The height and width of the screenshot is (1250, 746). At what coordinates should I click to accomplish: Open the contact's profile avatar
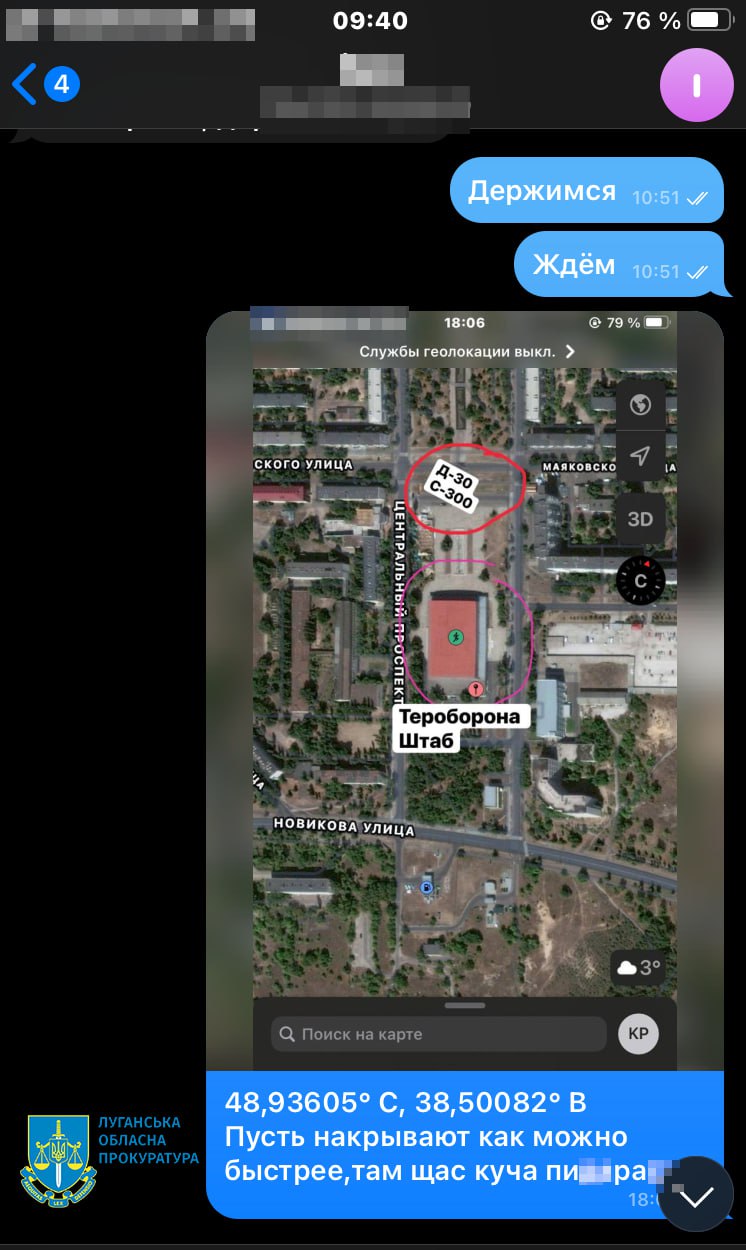point(696,86)
